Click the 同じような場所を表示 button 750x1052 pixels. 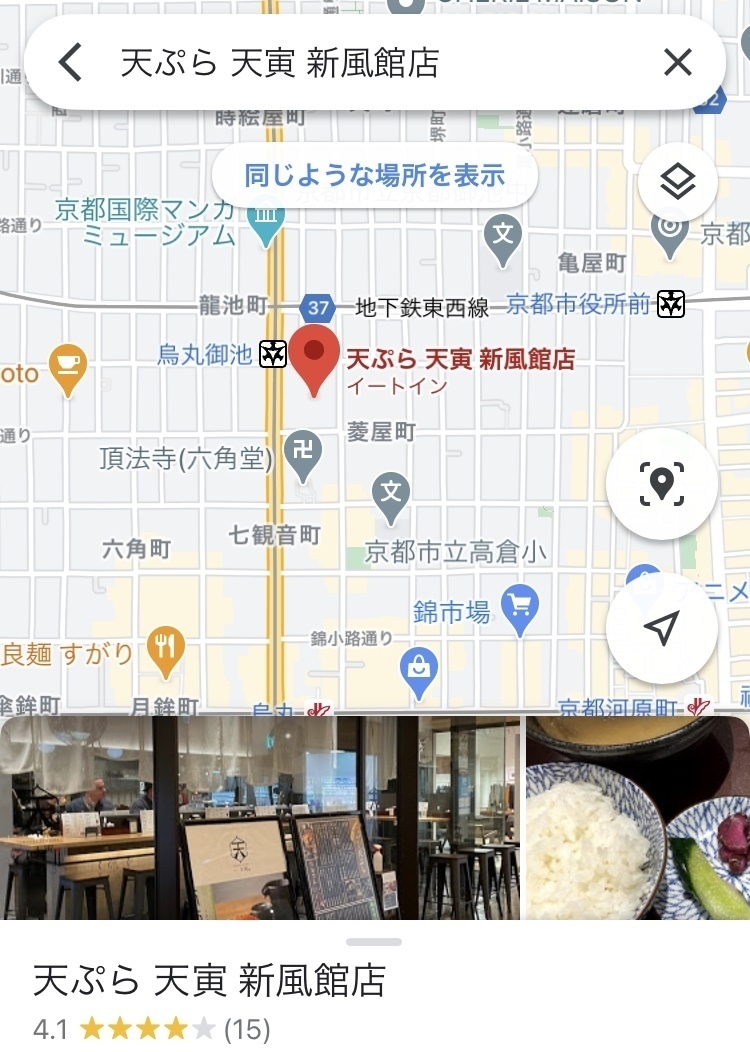[x=373, y=174]
